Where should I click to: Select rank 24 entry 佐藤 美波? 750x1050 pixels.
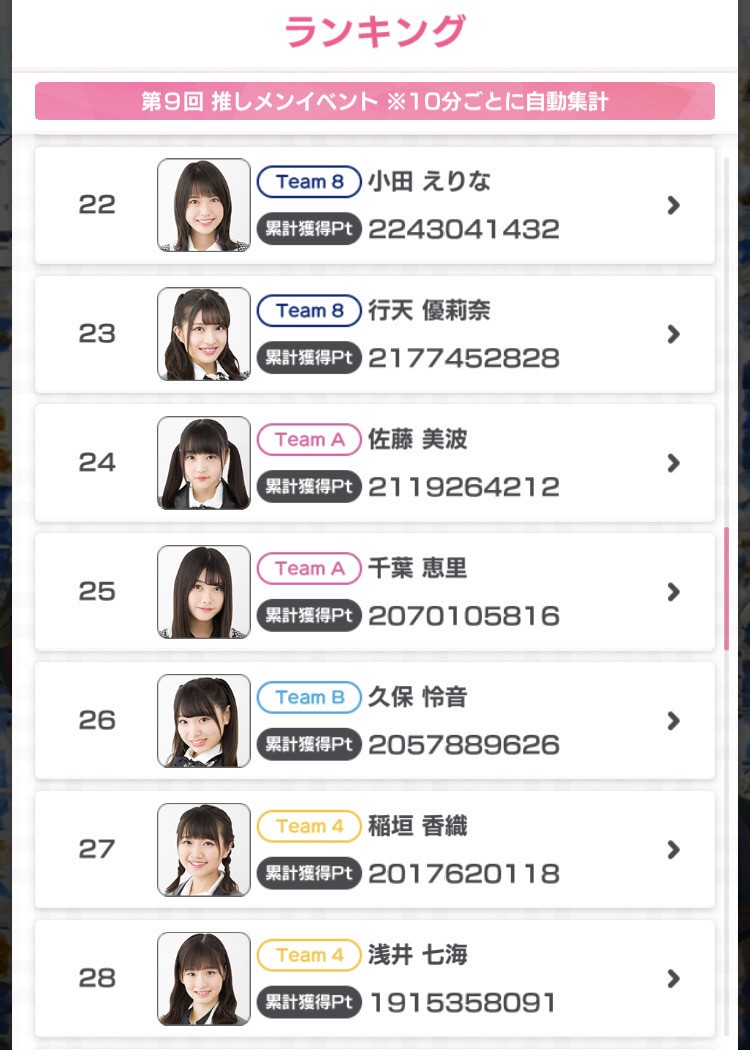tap(375, 463)
